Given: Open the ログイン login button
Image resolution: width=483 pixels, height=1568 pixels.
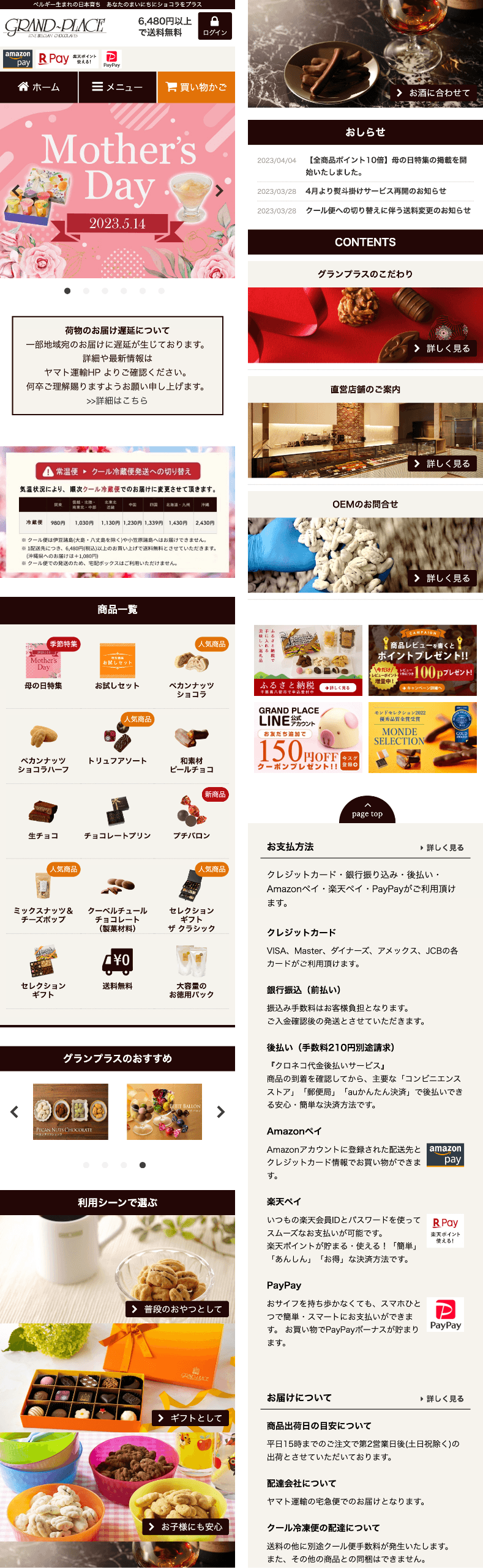Looking at the screenshot, I should pyautogui.click(x=214, y=26).
